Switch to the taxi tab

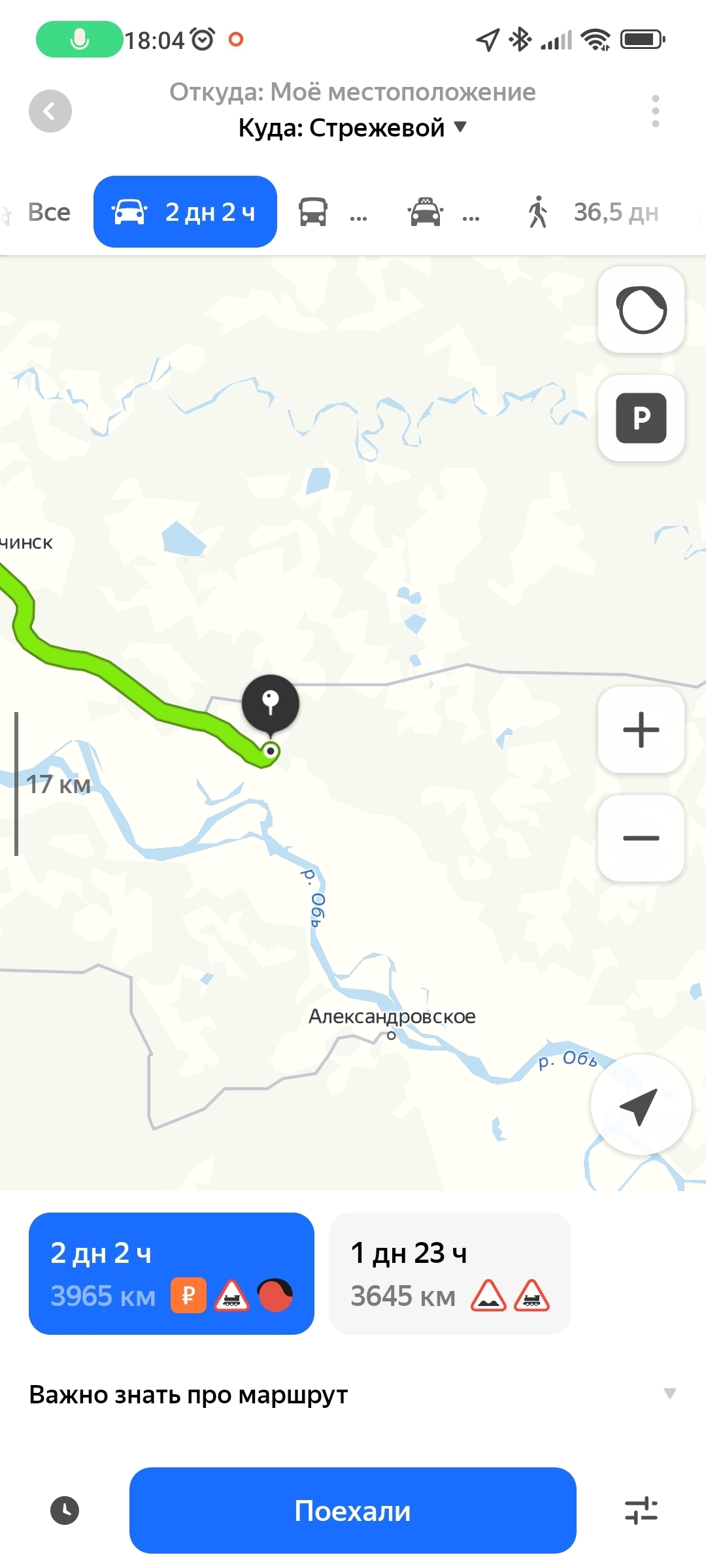(443, 212)
